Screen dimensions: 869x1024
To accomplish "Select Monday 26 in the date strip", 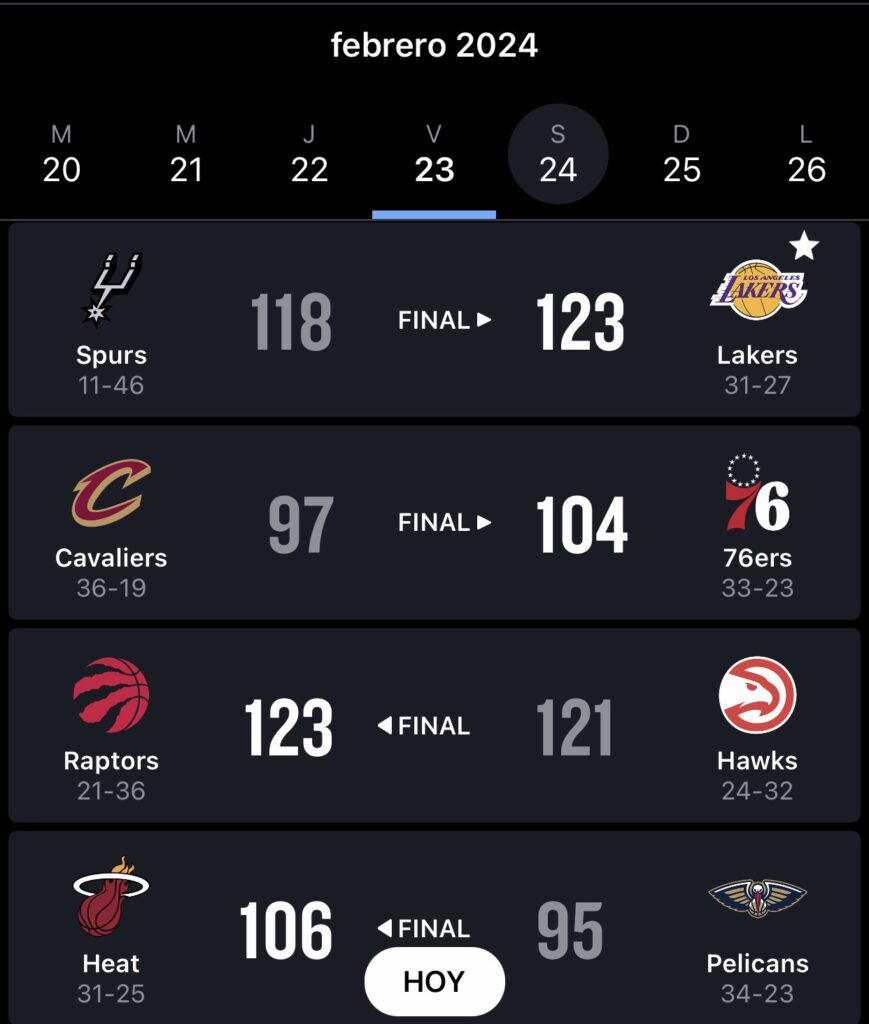I will coord(806,155).
